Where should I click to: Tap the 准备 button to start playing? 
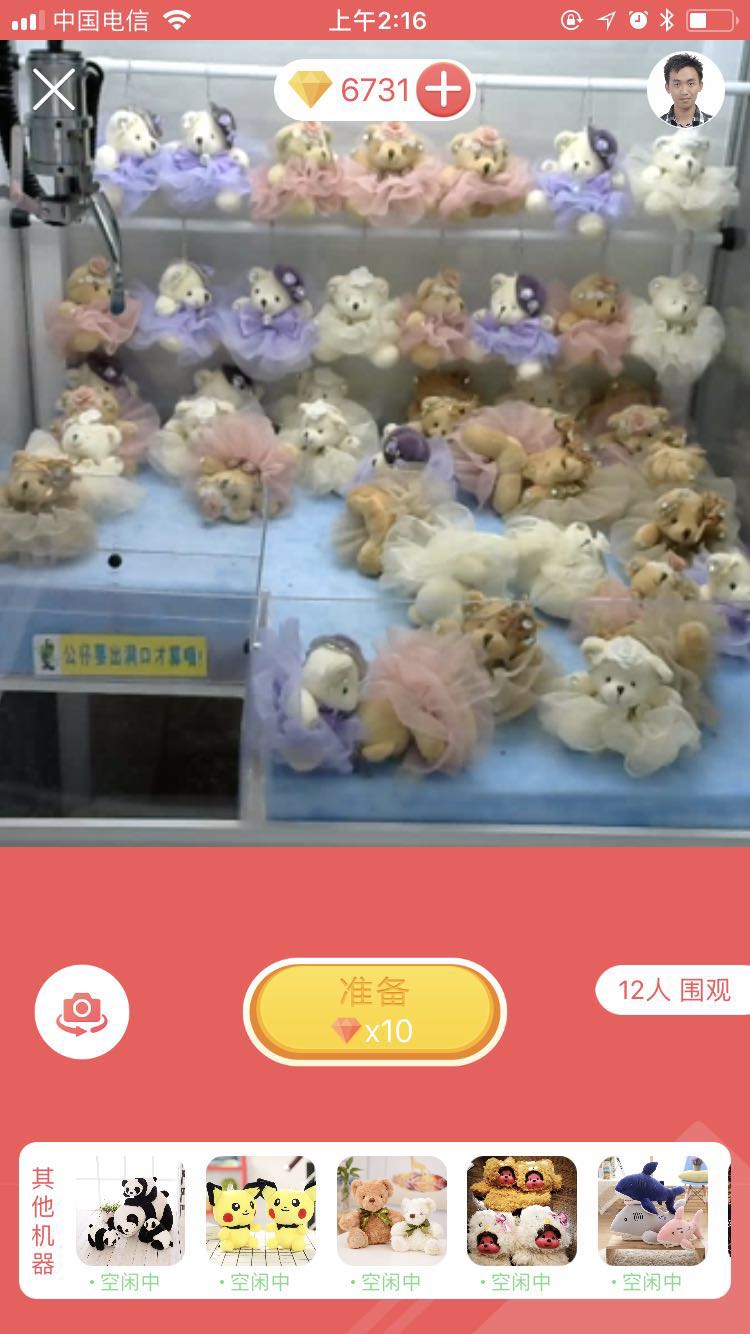pos(374,1011)
